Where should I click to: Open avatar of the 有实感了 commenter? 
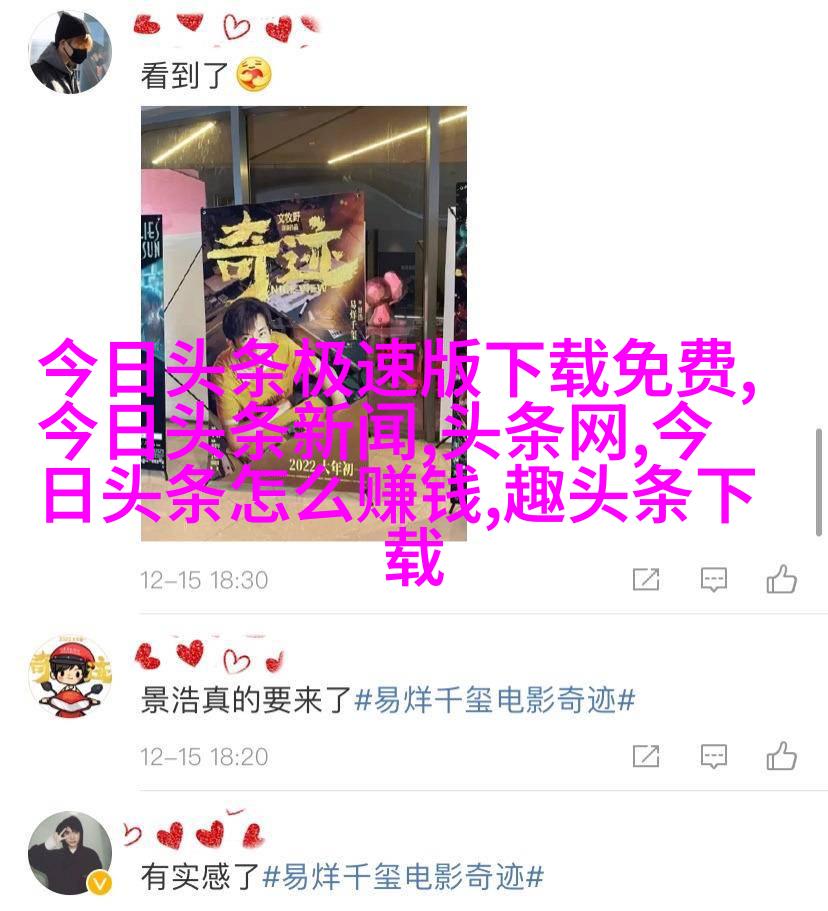pyautogui.click(x=70, y=853)
